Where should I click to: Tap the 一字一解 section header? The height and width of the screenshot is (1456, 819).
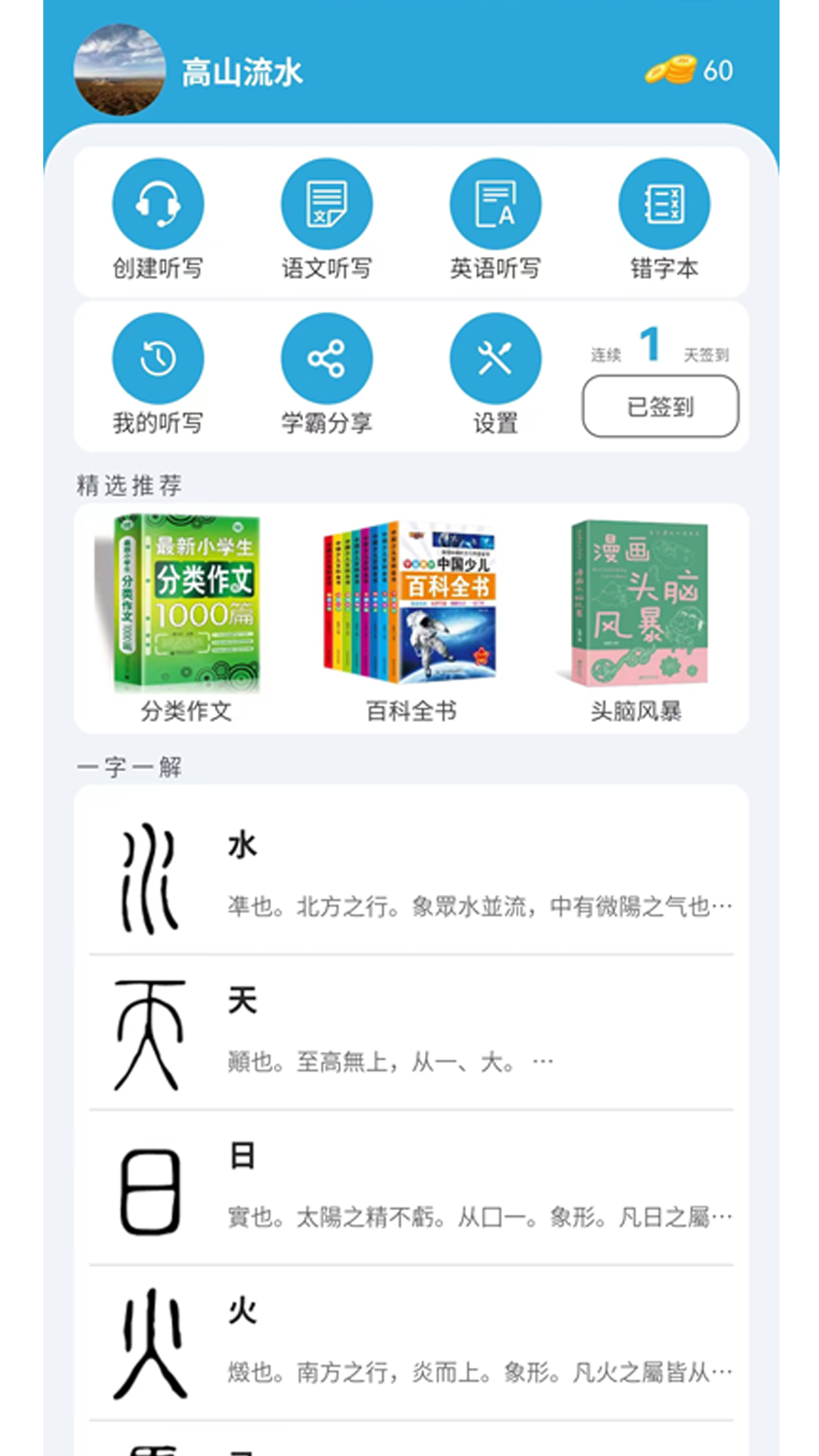click(x=129, y=767)
